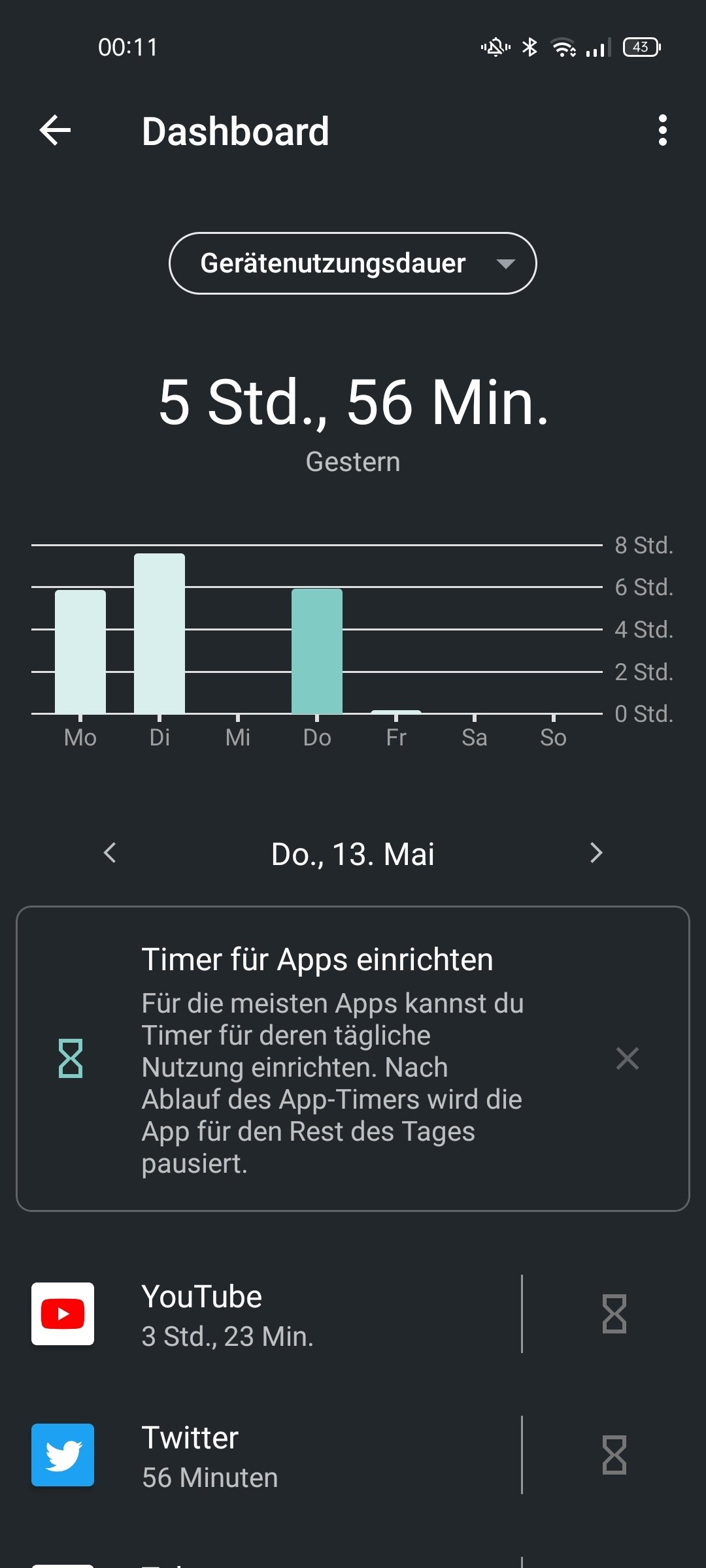The width and height of the screenshot is (706, 1568).
Task: Open Twitter usage details
Action: click(275, 1455)
